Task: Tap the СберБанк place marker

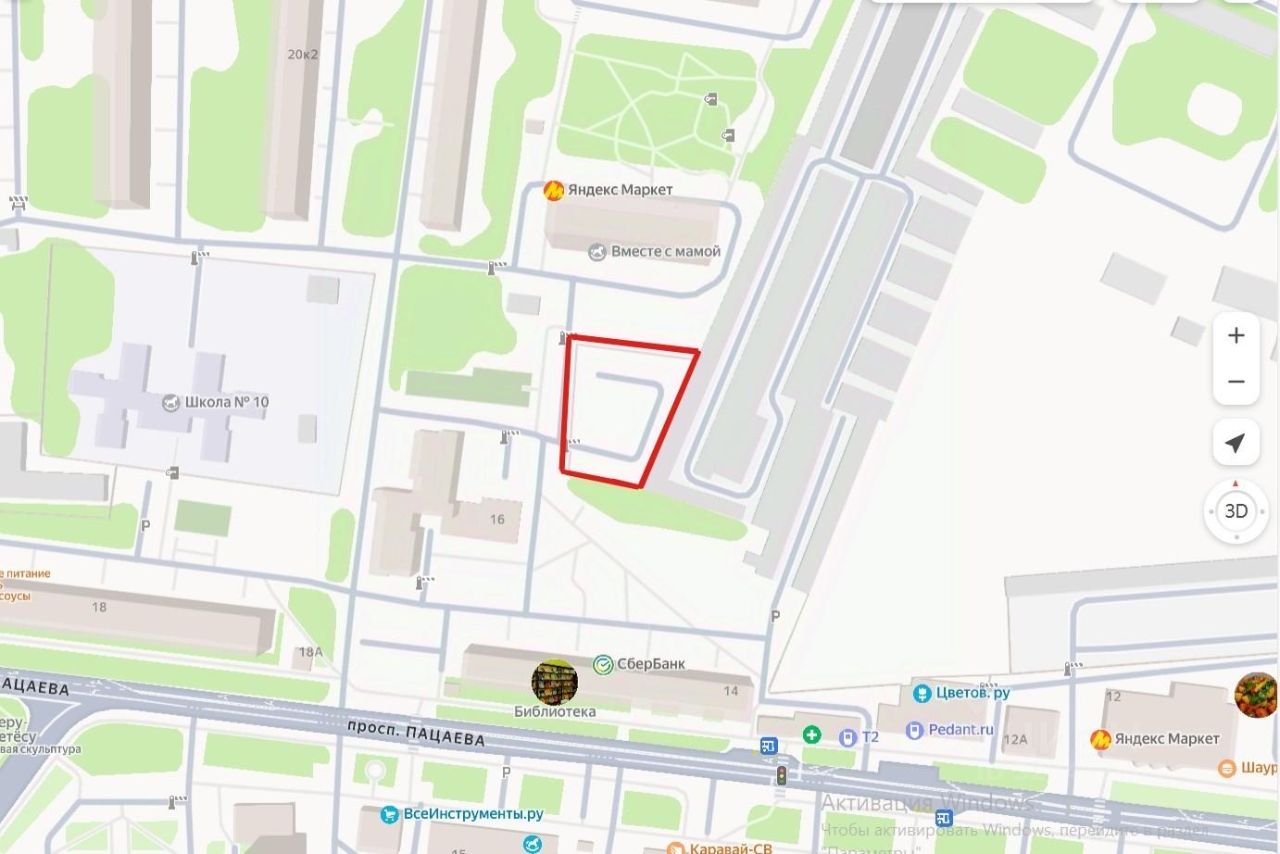Action: pyautogui.click(x=603, y=664)
